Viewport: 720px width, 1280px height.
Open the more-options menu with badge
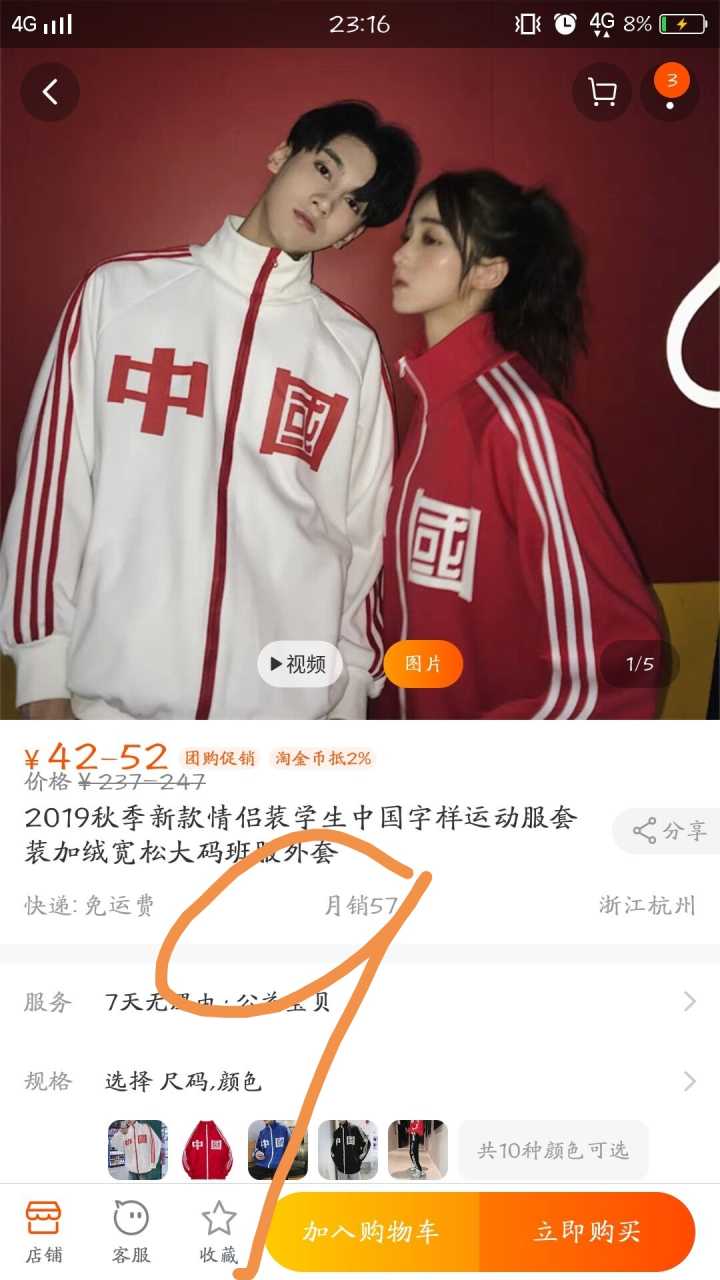[670, 92]
